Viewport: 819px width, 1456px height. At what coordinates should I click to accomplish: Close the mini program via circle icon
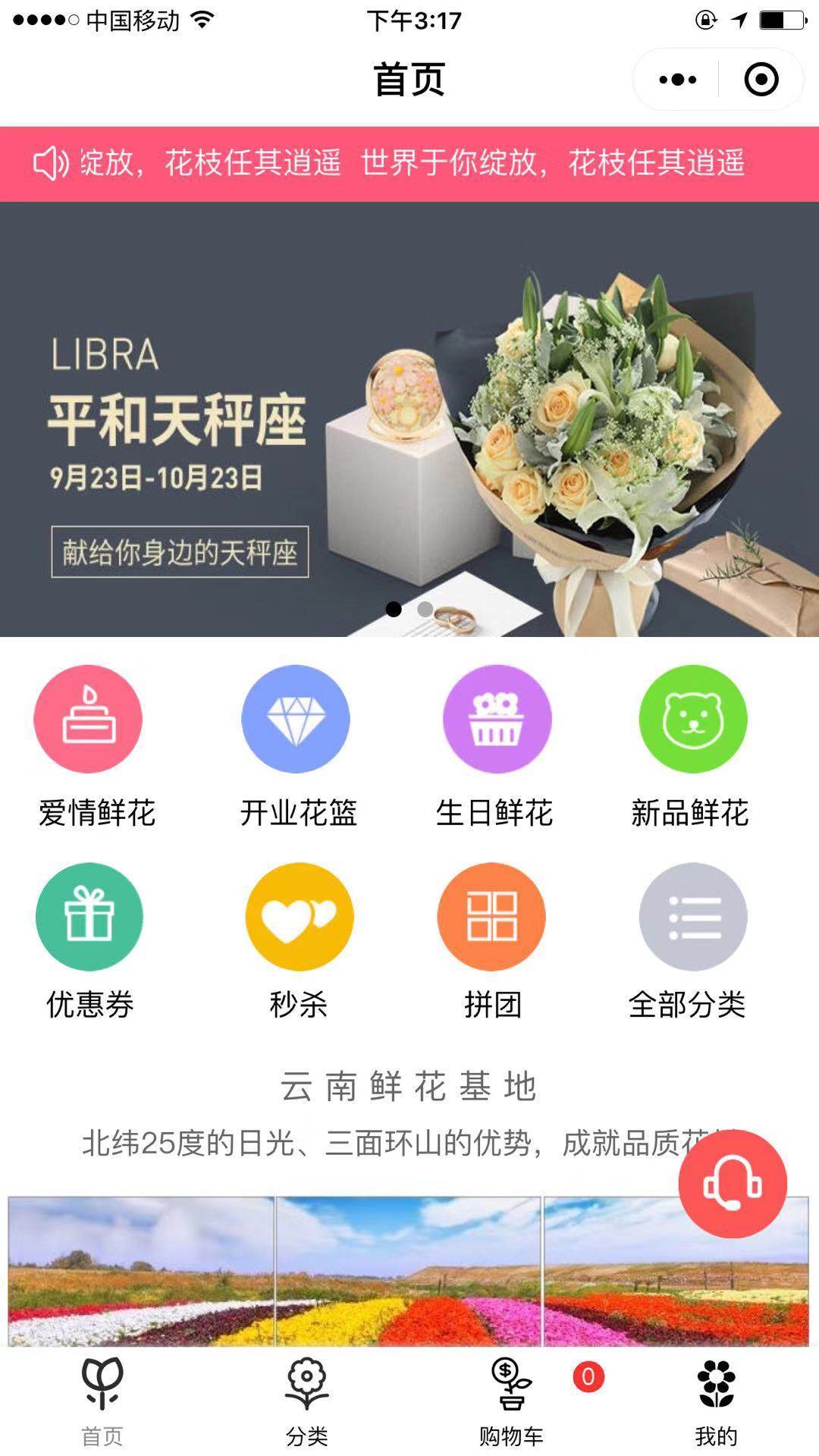pyautogui.click(x=761, y=80)
